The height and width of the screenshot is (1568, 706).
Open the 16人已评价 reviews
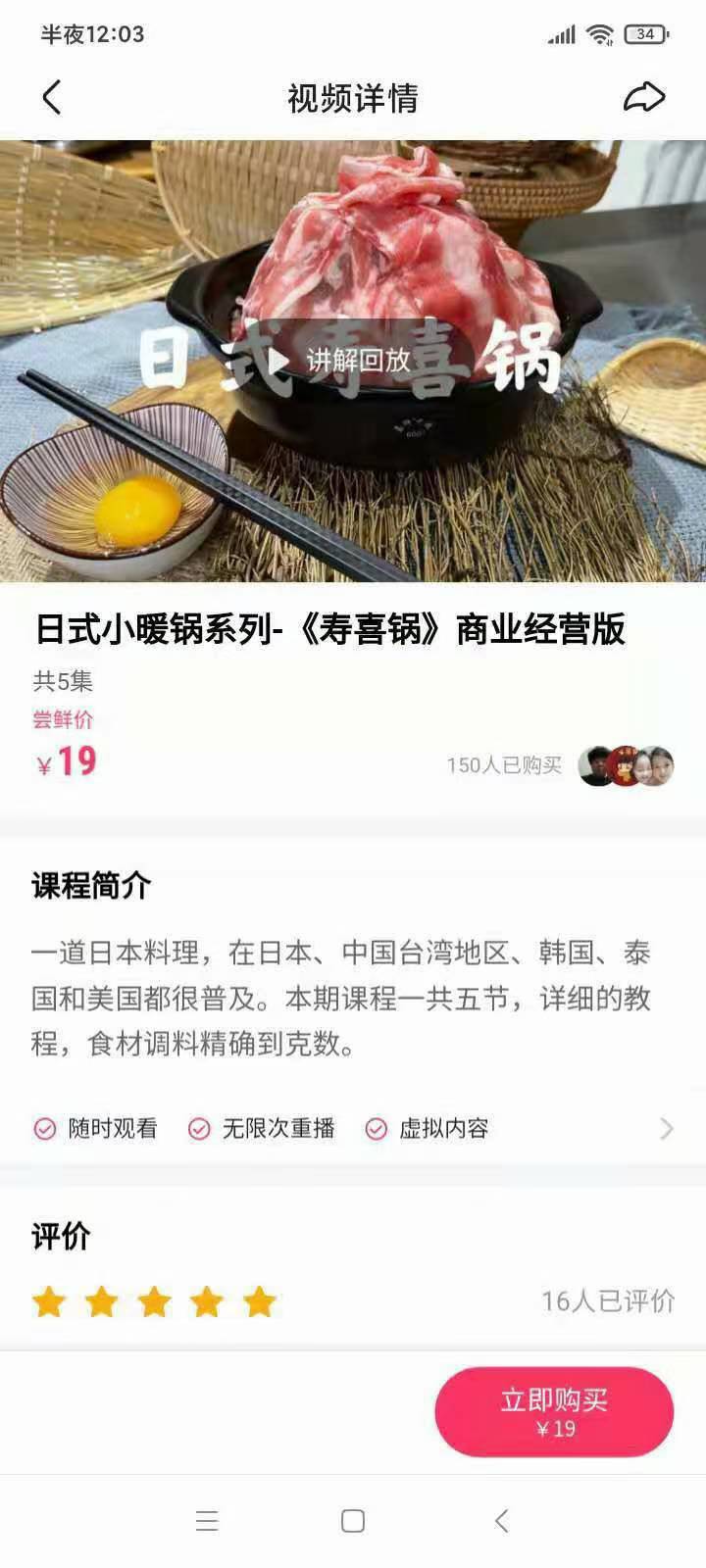[608, 1300]
